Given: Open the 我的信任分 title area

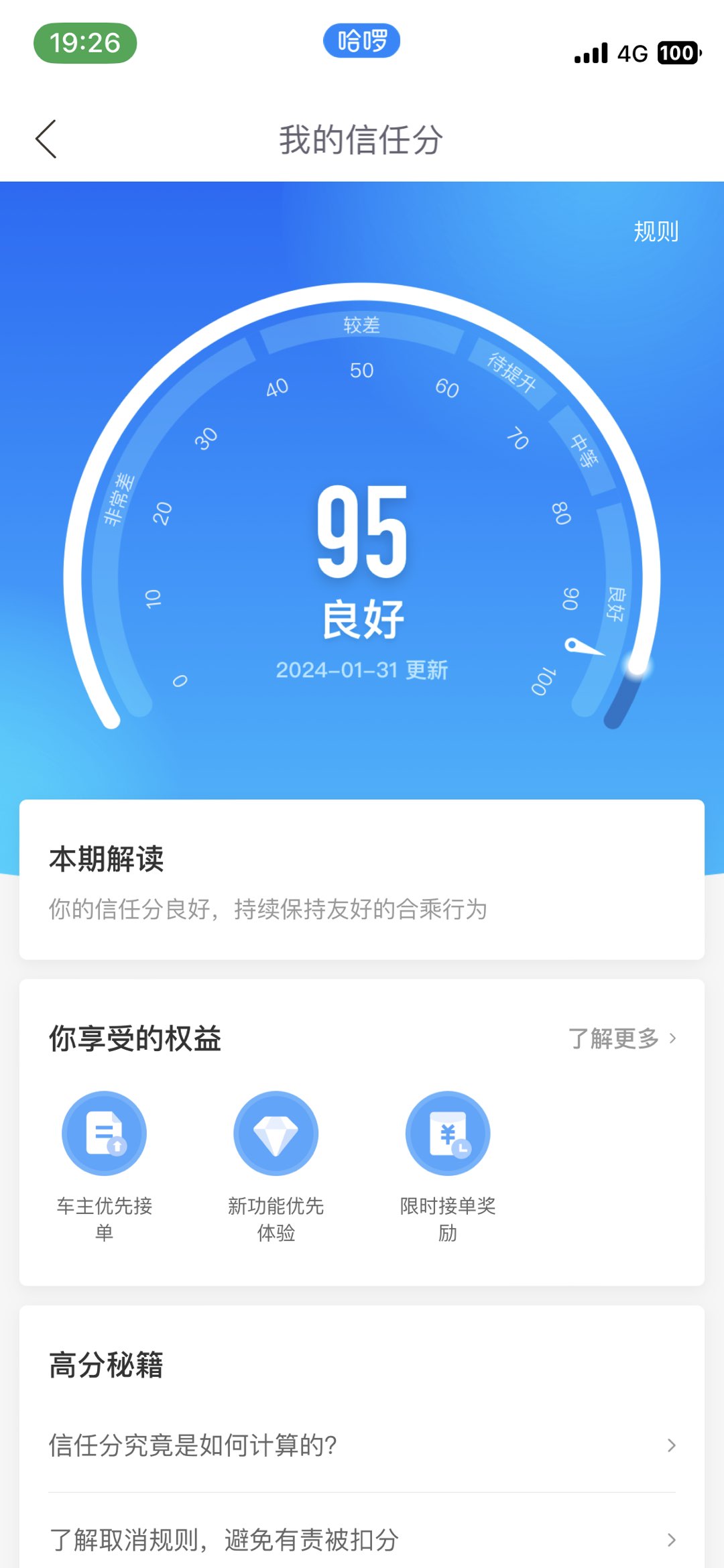Looking at the screenshot, I should (361, 141).
